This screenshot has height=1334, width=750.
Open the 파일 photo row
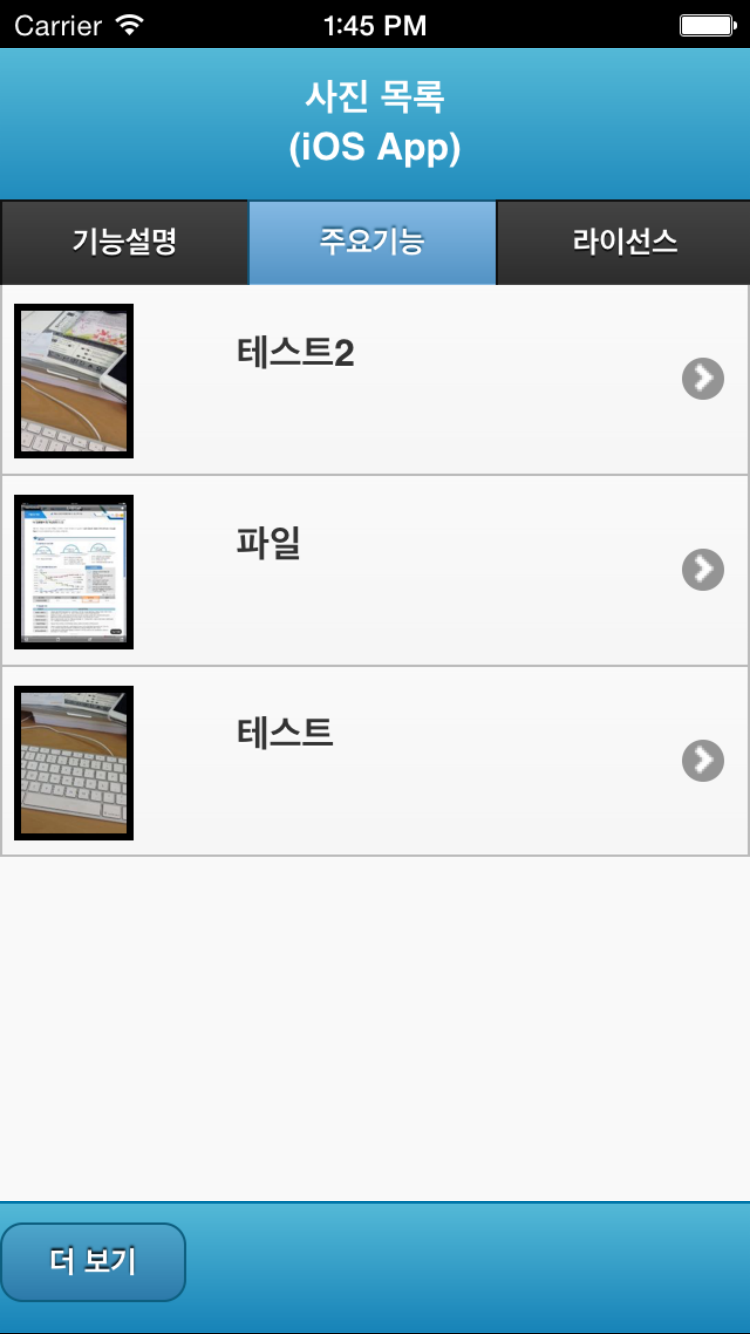pos(375,571)
